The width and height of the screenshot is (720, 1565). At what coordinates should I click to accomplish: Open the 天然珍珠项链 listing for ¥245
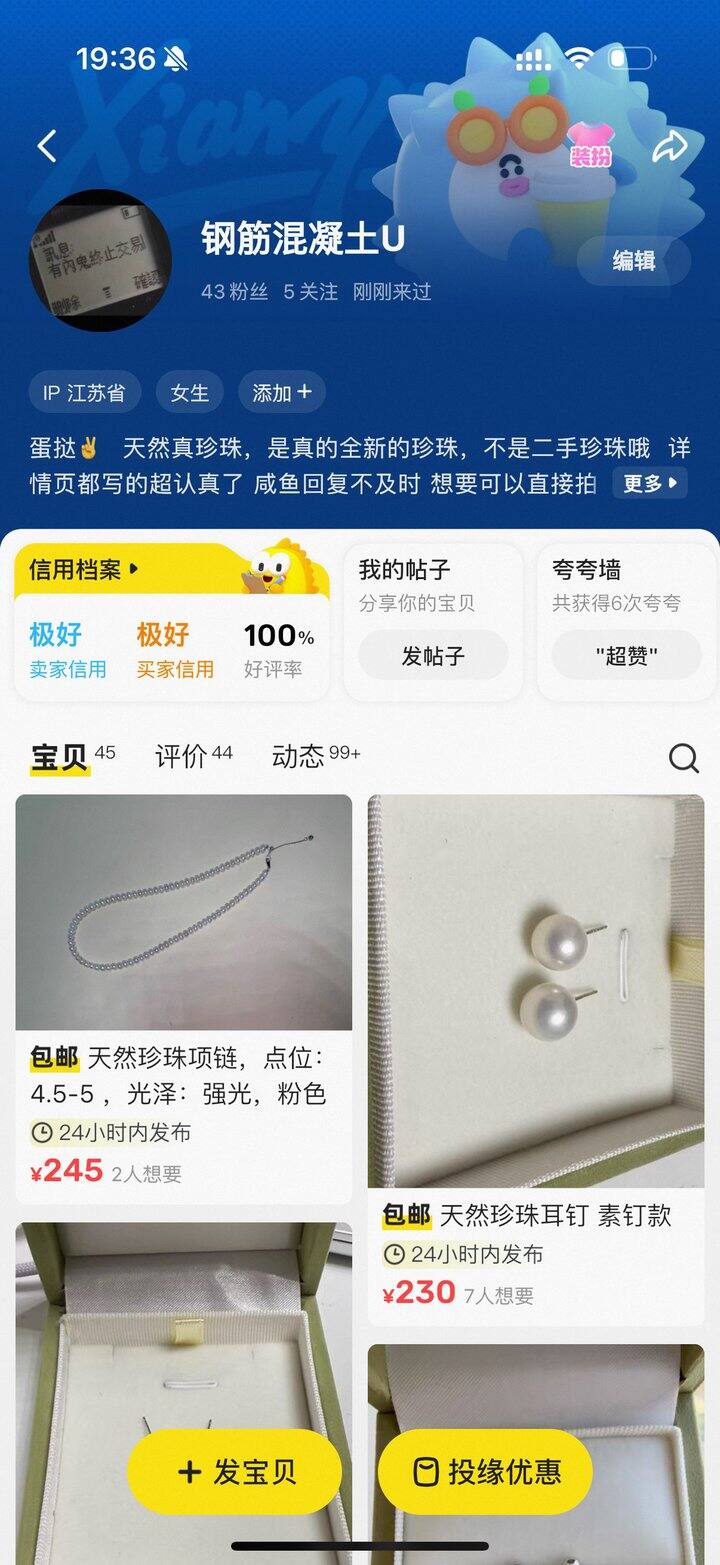click(x=183, y=998)
